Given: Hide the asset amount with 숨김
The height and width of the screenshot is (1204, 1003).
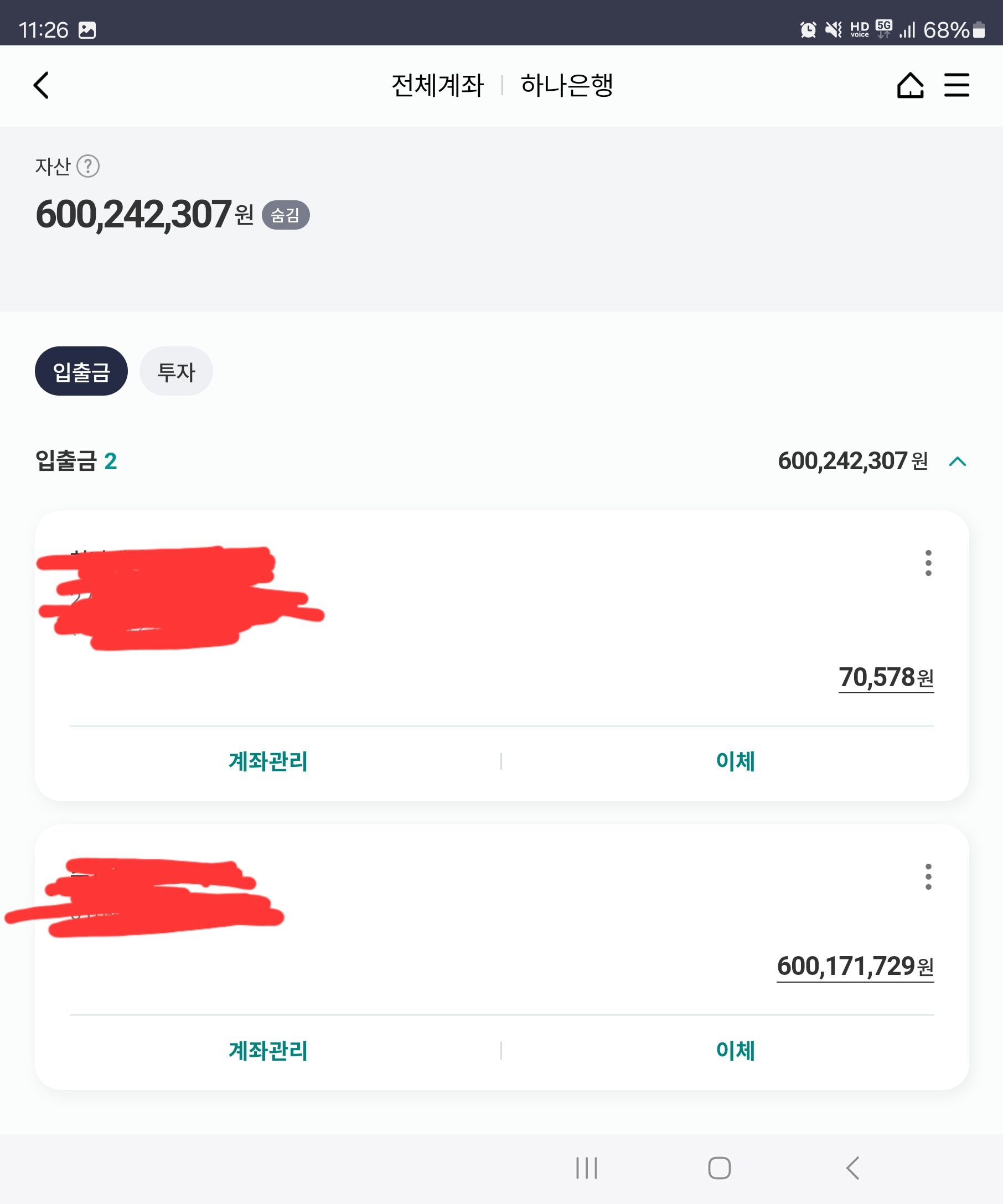Looking at the screenshot, I should click(286, 215).
